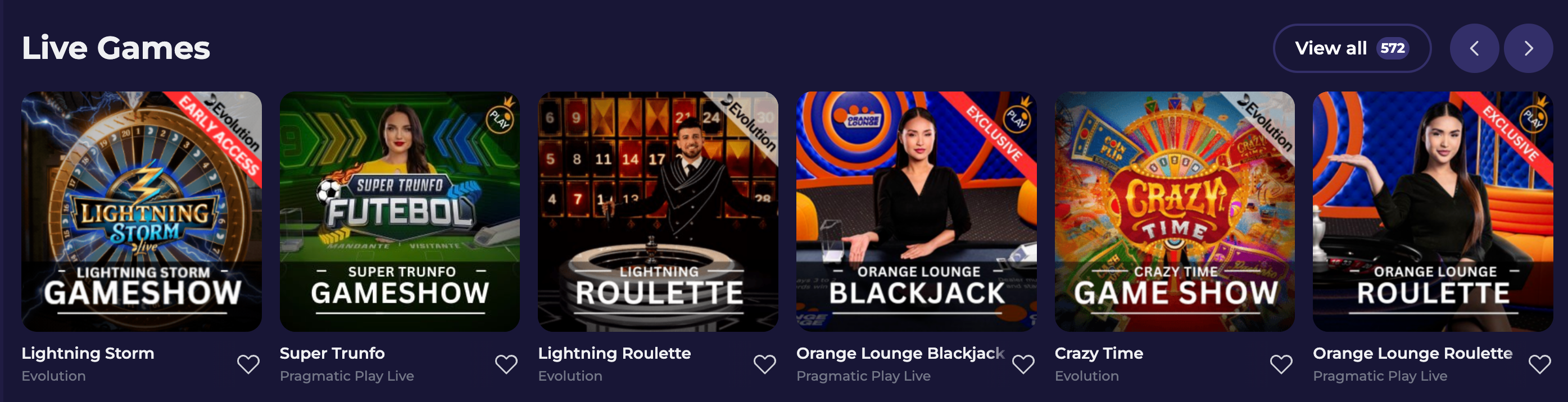The width and height of the screenshot is (1568, 402).
Task: Go to next live games carousel page
Action: tap(1528, 49)
